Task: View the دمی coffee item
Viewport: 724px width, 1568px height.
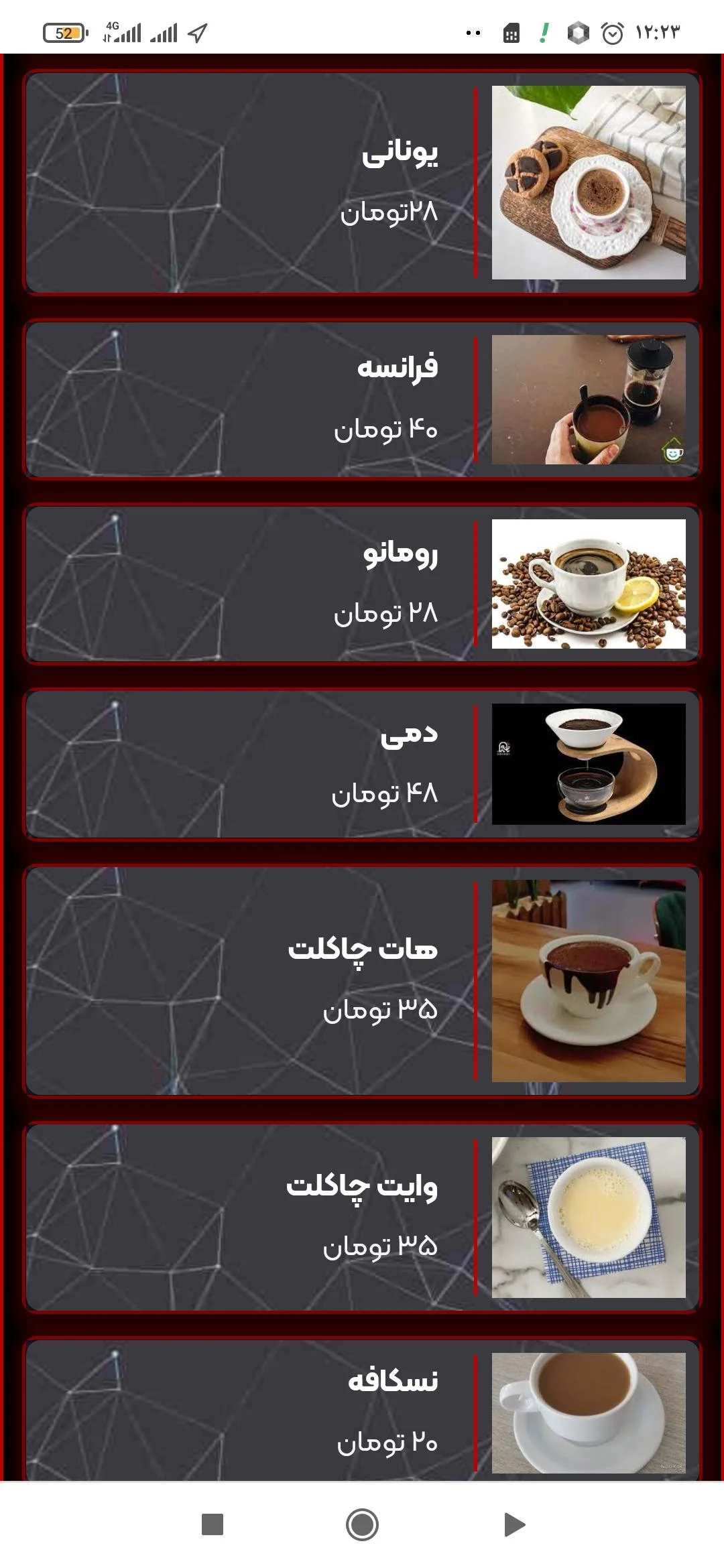Action: (x=362, y=764)
